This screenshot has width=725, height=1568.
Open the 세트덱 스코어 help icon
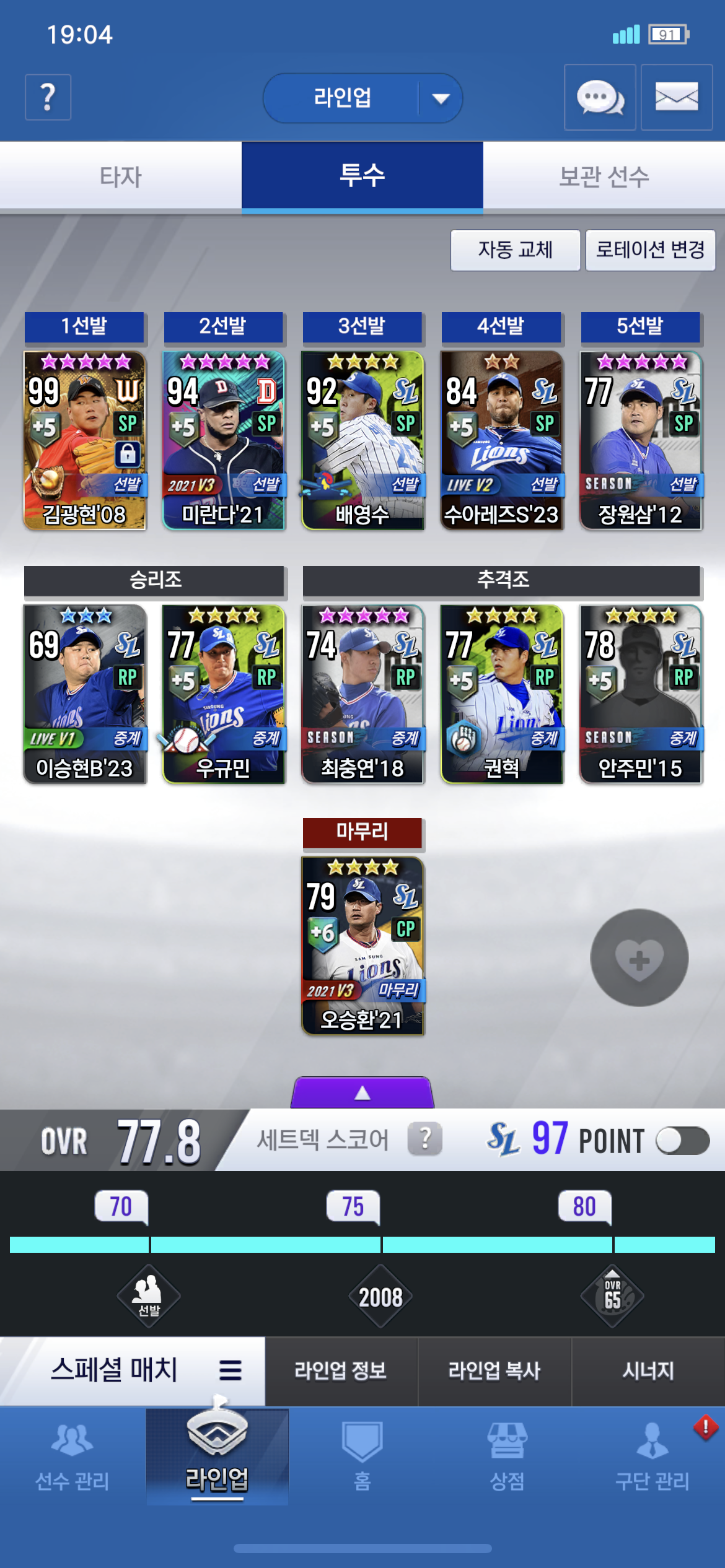coord(424,1139)
